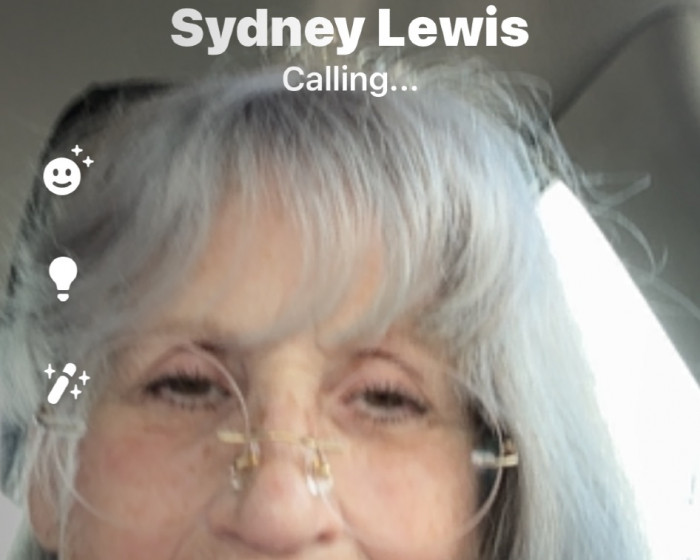Toggle the low-light lightbulb icon
700x560 pixels.
coord(63,278)
